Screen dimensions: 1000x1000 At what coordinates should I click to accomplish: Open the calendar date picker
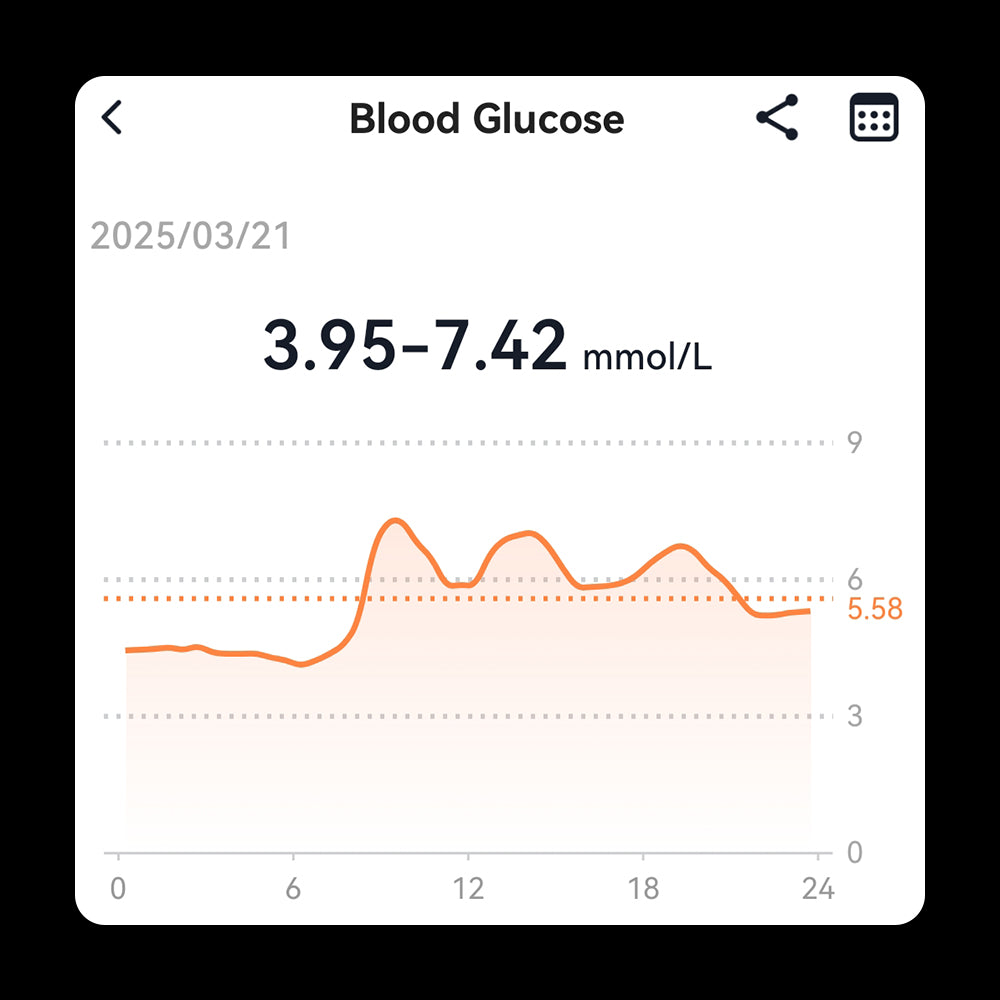[x=873, y=118]
